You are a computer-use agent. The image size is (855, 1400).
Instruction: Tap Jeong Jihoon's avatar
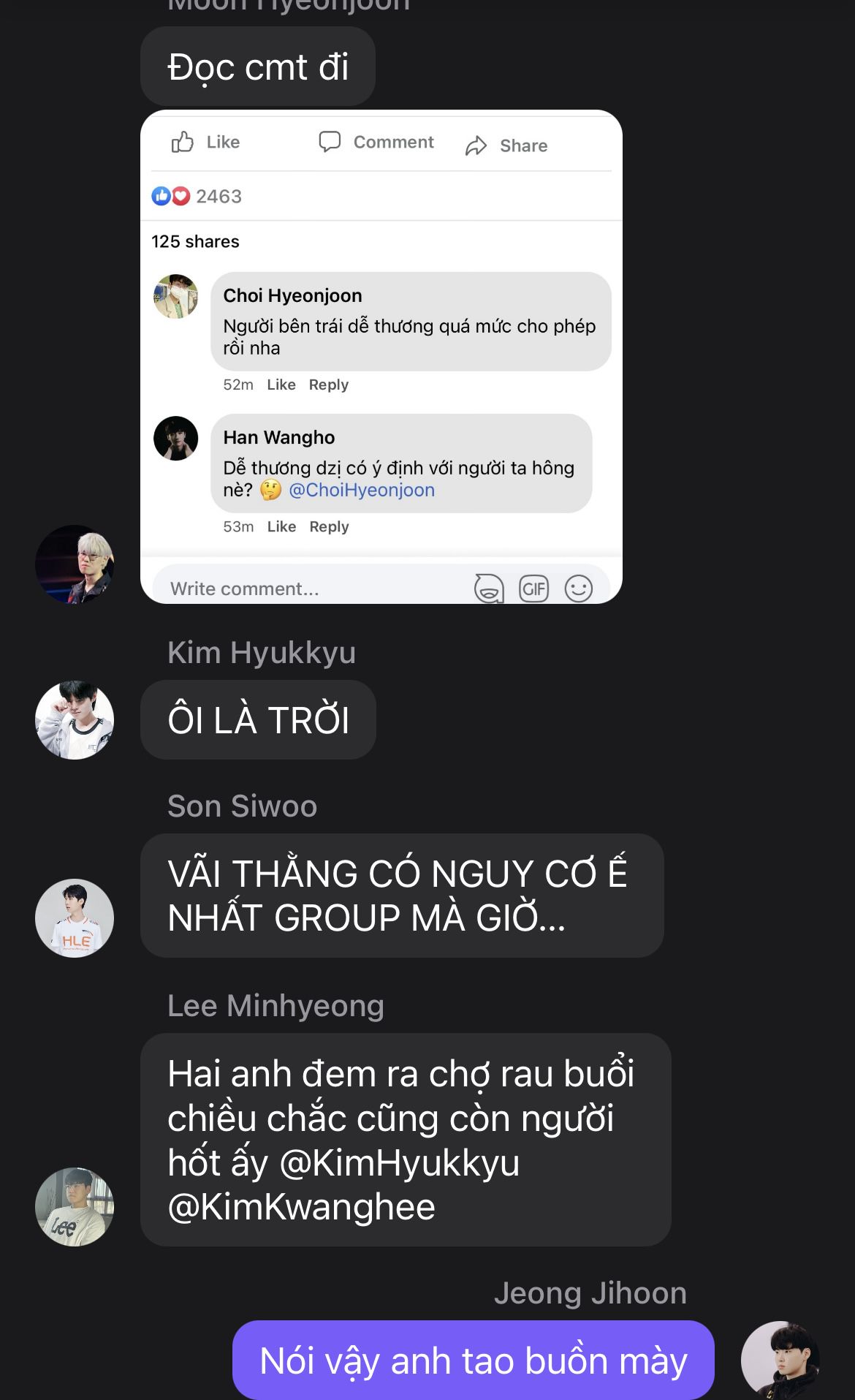pyautogui.click(x=779, y=1360)
